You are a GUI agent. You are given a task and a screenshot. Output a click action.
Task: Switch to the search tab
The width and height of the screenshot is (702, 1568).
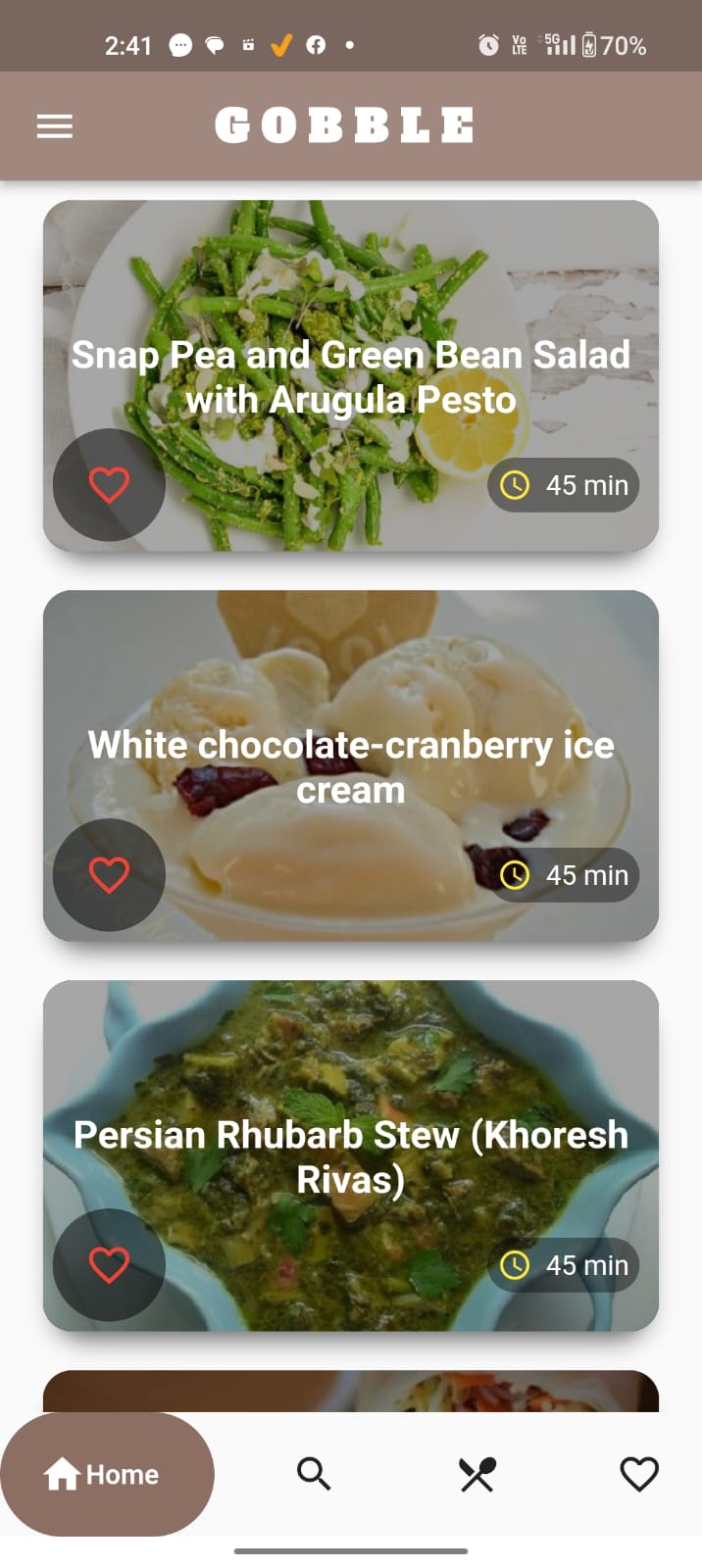tap(314, 1474)
